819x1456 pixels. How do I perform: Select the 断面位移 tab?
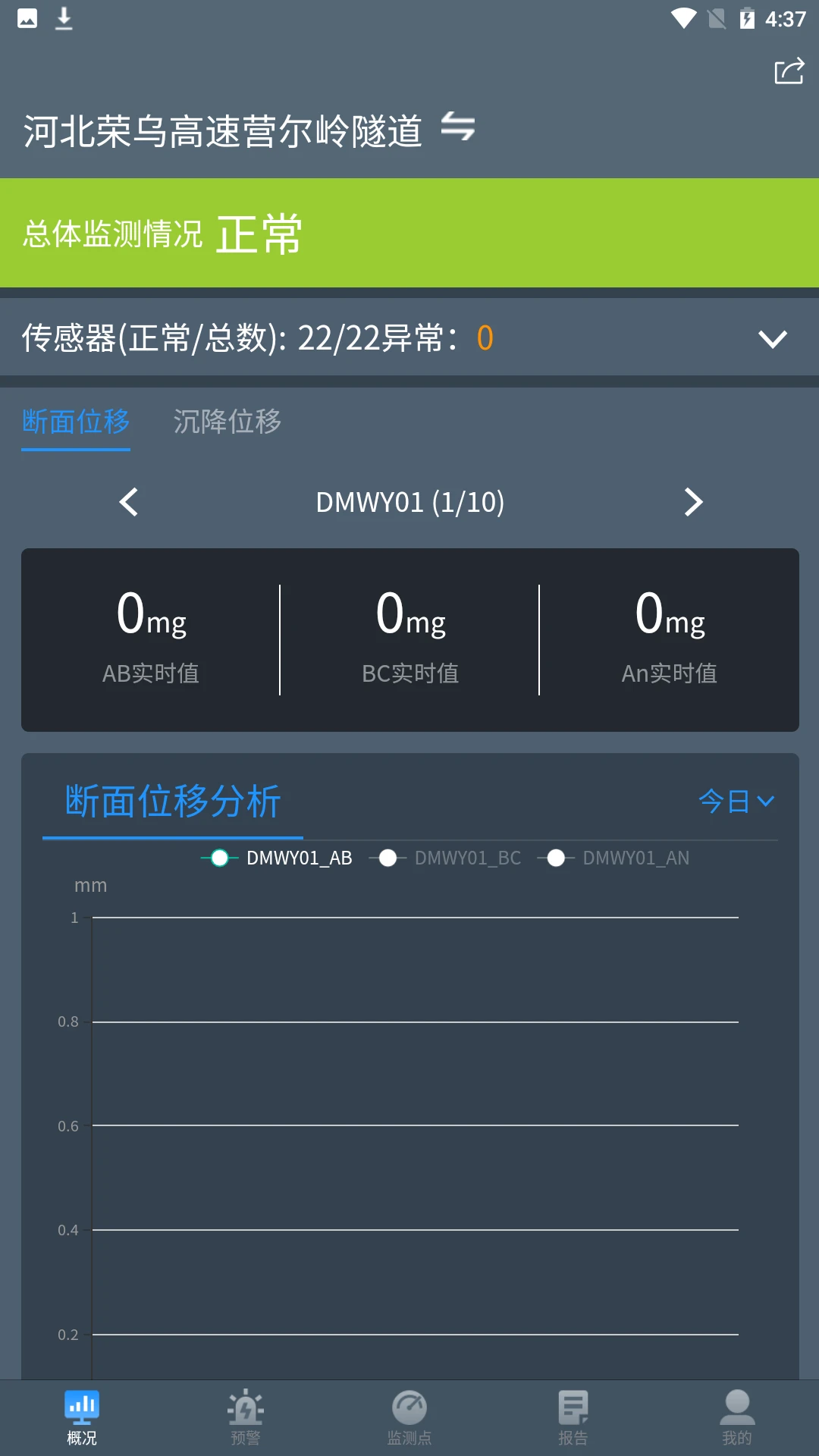[76, 422]
